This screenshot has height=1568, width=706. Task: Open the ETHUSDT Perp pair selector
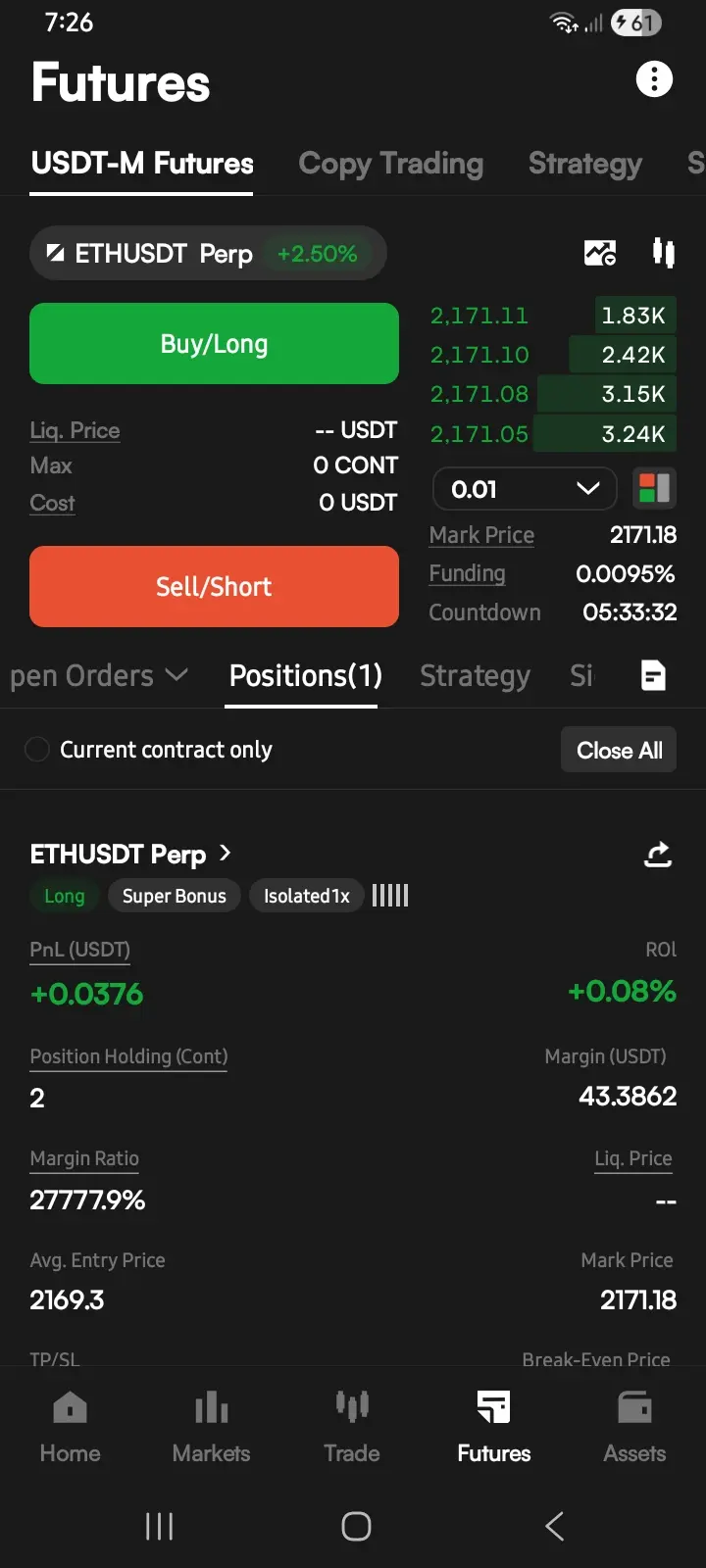point(208,253)
